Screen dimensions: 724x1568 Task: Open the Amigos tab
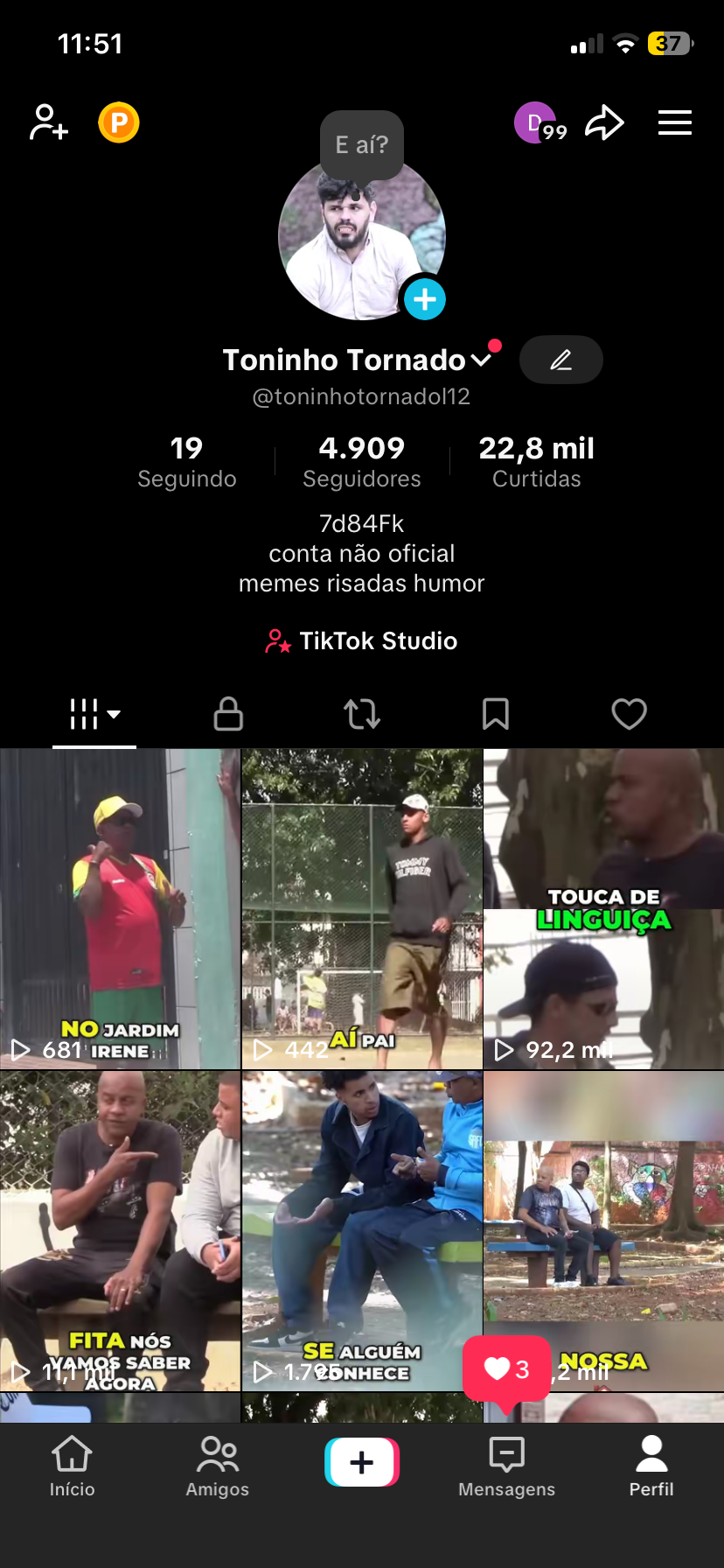coord(217,1466)
